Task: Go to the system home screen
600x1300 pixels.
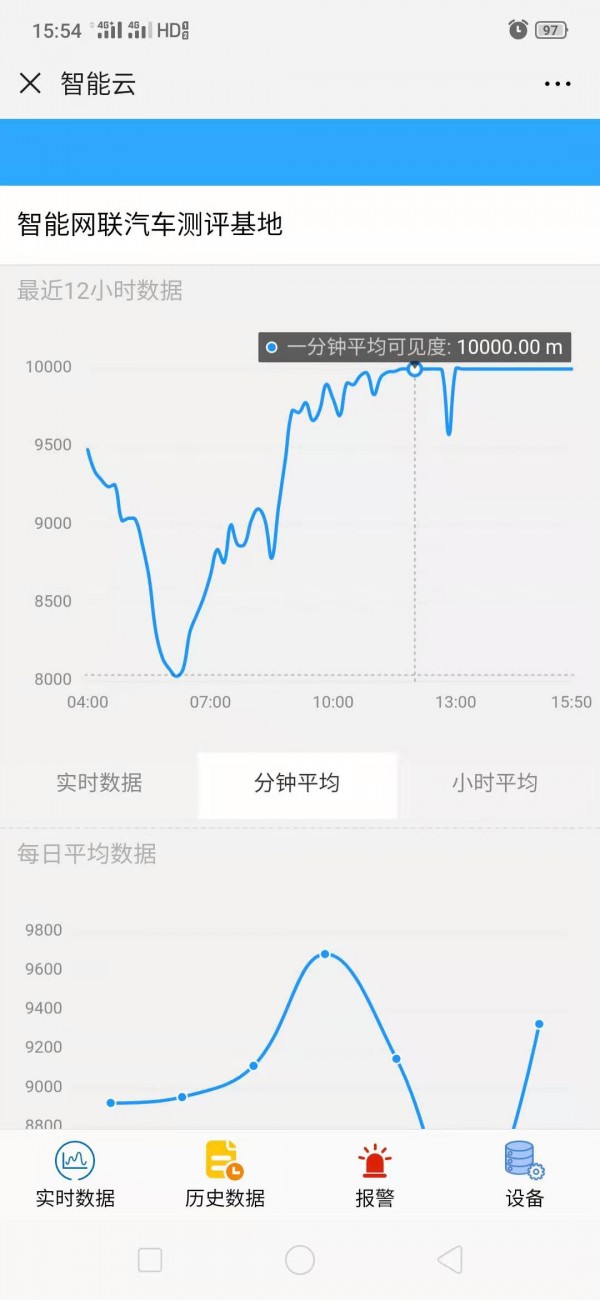Action: point(300,1259)
